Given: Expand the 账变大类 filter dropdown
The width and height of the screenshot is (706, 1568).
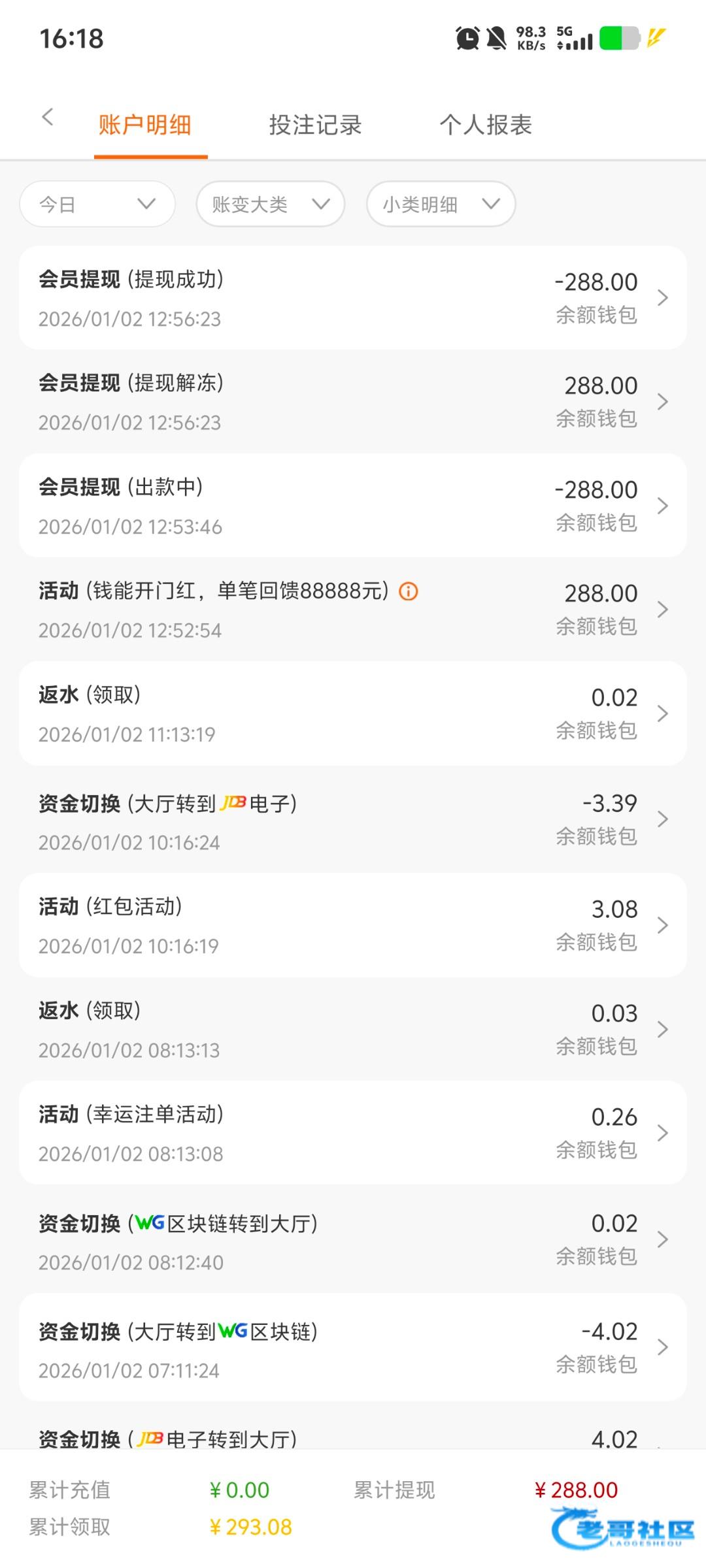Looking at the screenshot, I should [x=271, y=204].
